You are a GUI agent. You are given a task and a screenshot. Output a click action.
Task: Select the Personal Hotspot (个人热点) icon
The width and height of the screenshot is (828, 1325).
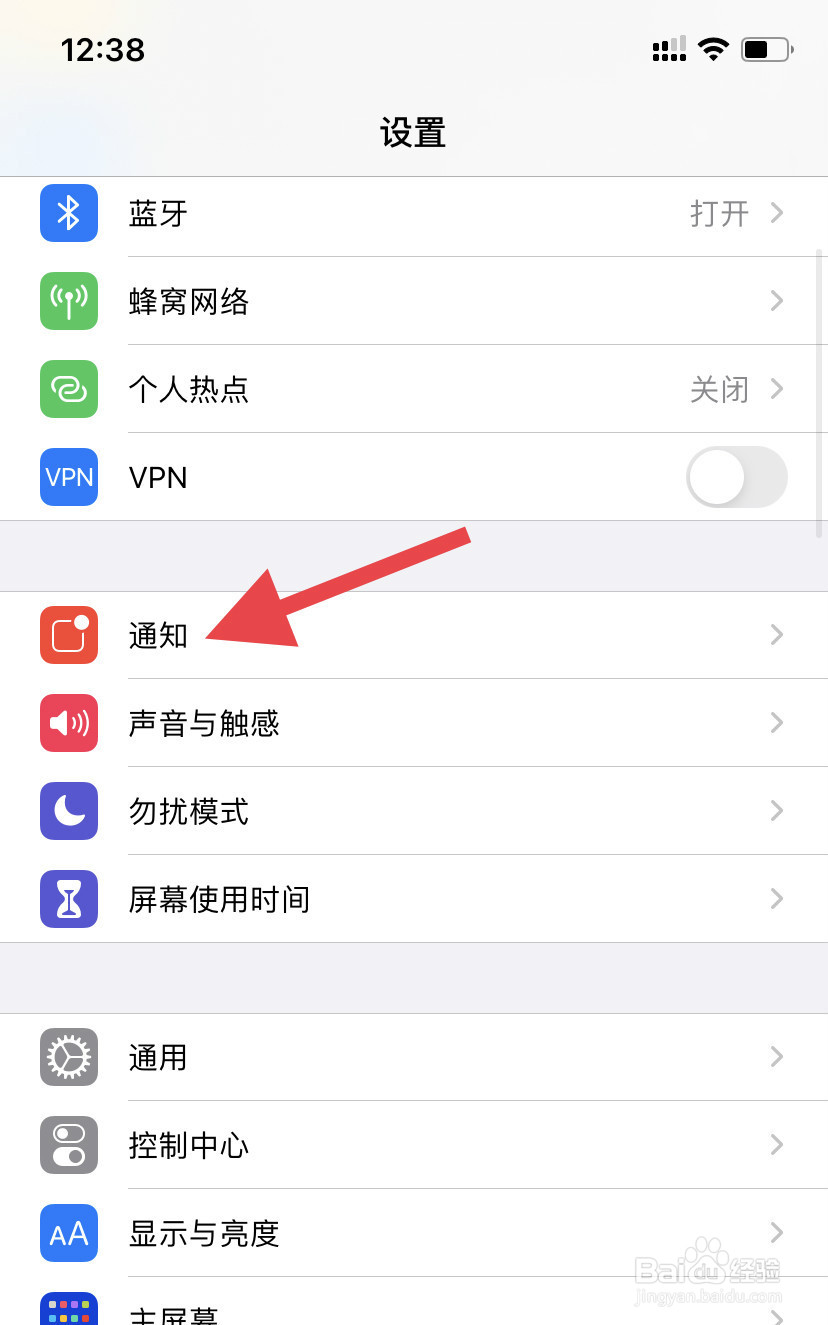[68, 389]
